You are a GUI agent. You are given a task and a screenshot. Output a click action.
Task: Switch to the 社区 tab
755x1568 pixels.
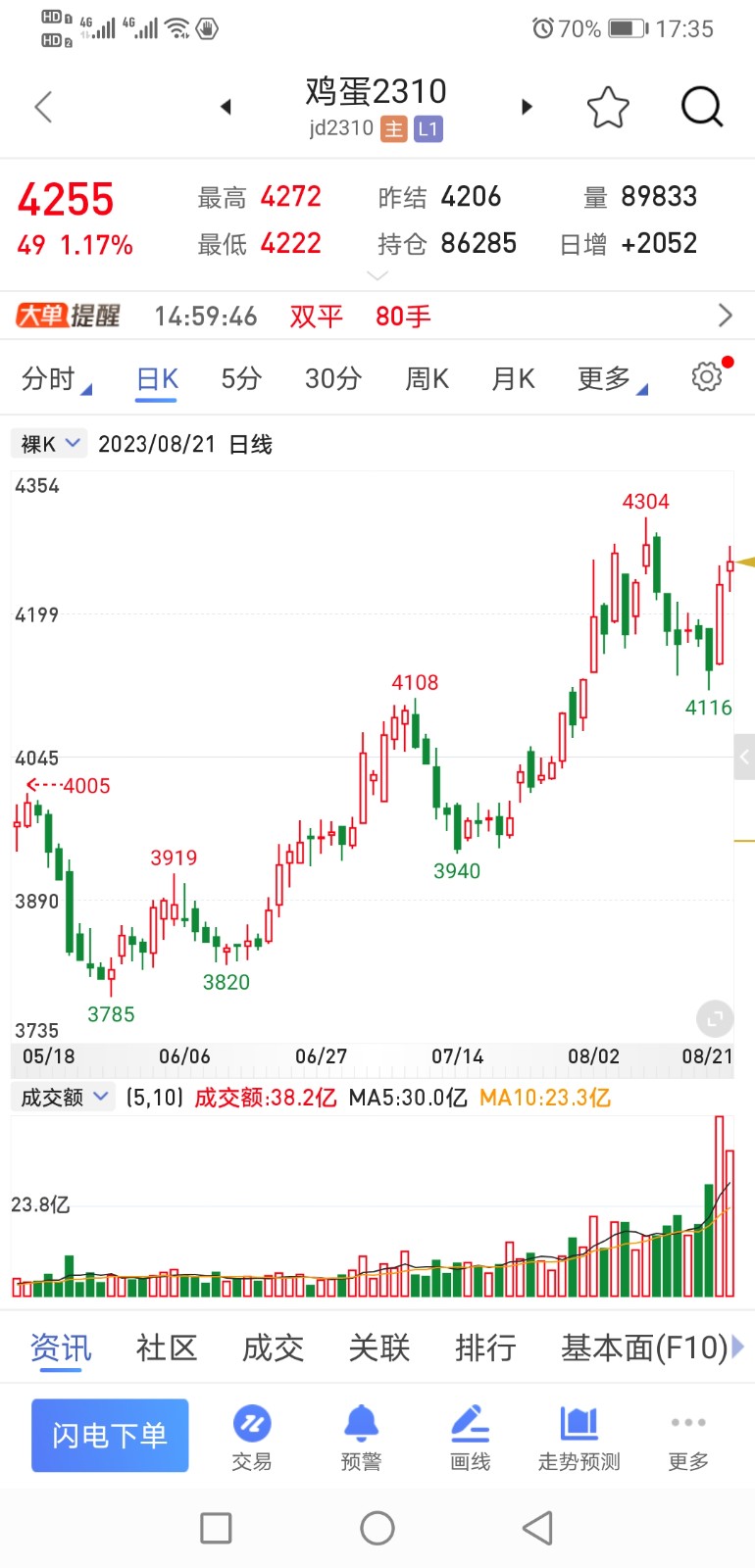167,1348
